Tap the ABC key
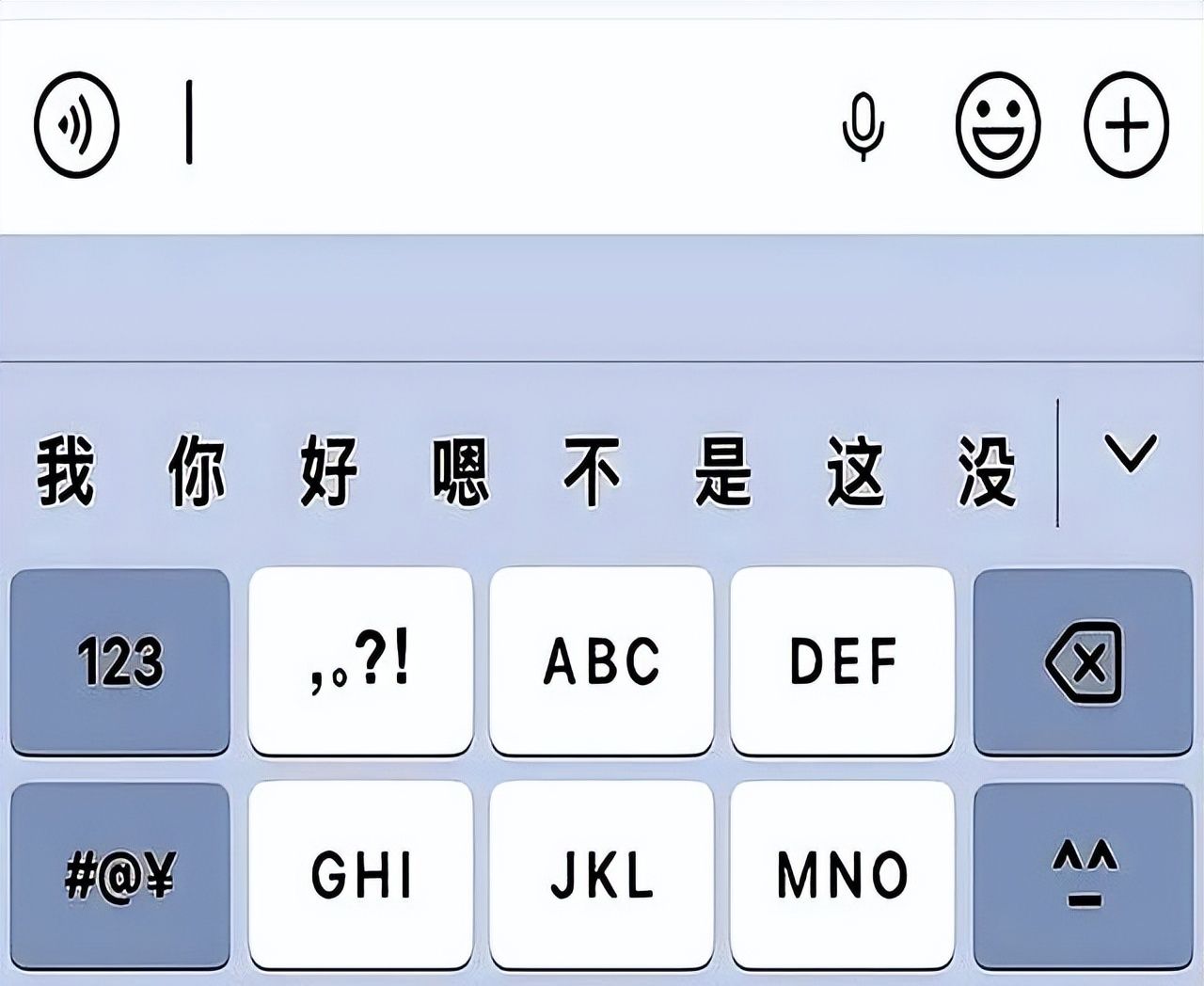This screenshot has width=1204, height=986. pos(601,661)
